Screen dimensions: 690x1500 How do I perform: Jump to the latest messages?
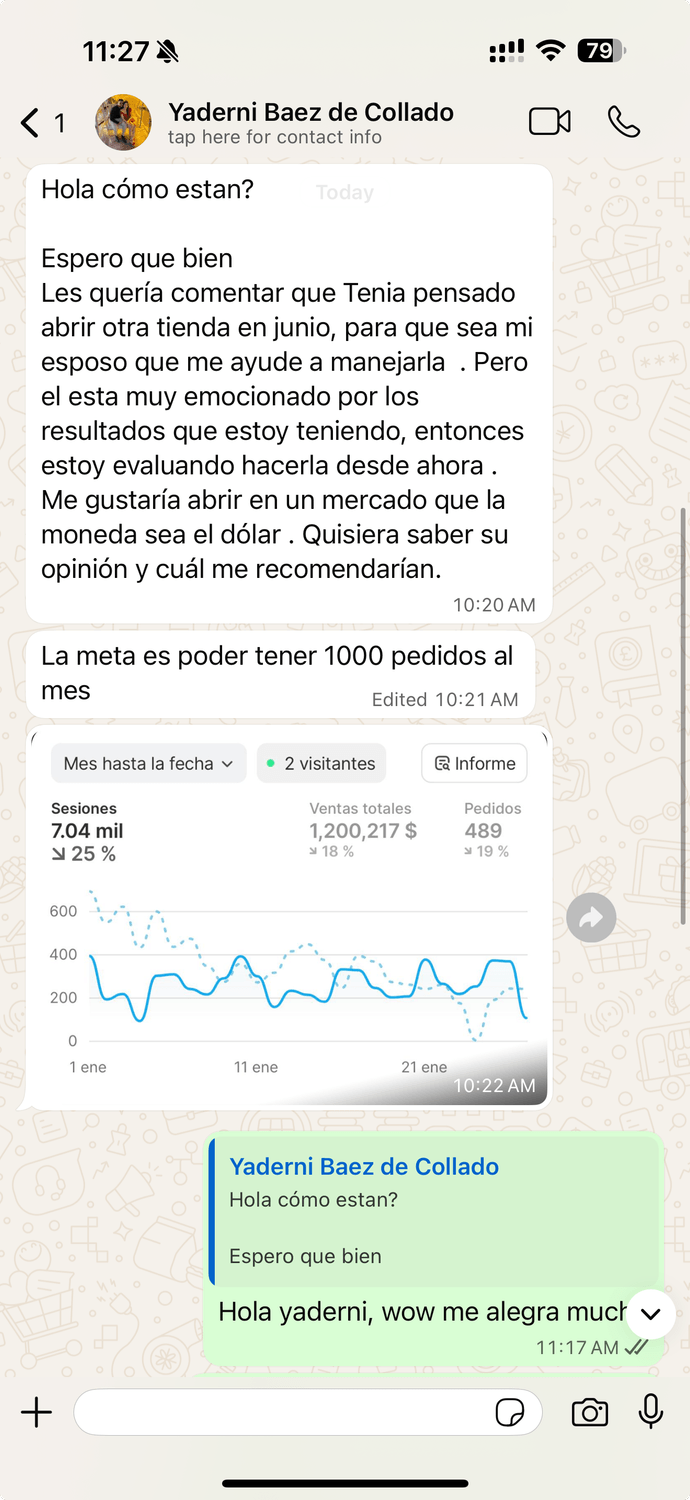point(651,1313)
